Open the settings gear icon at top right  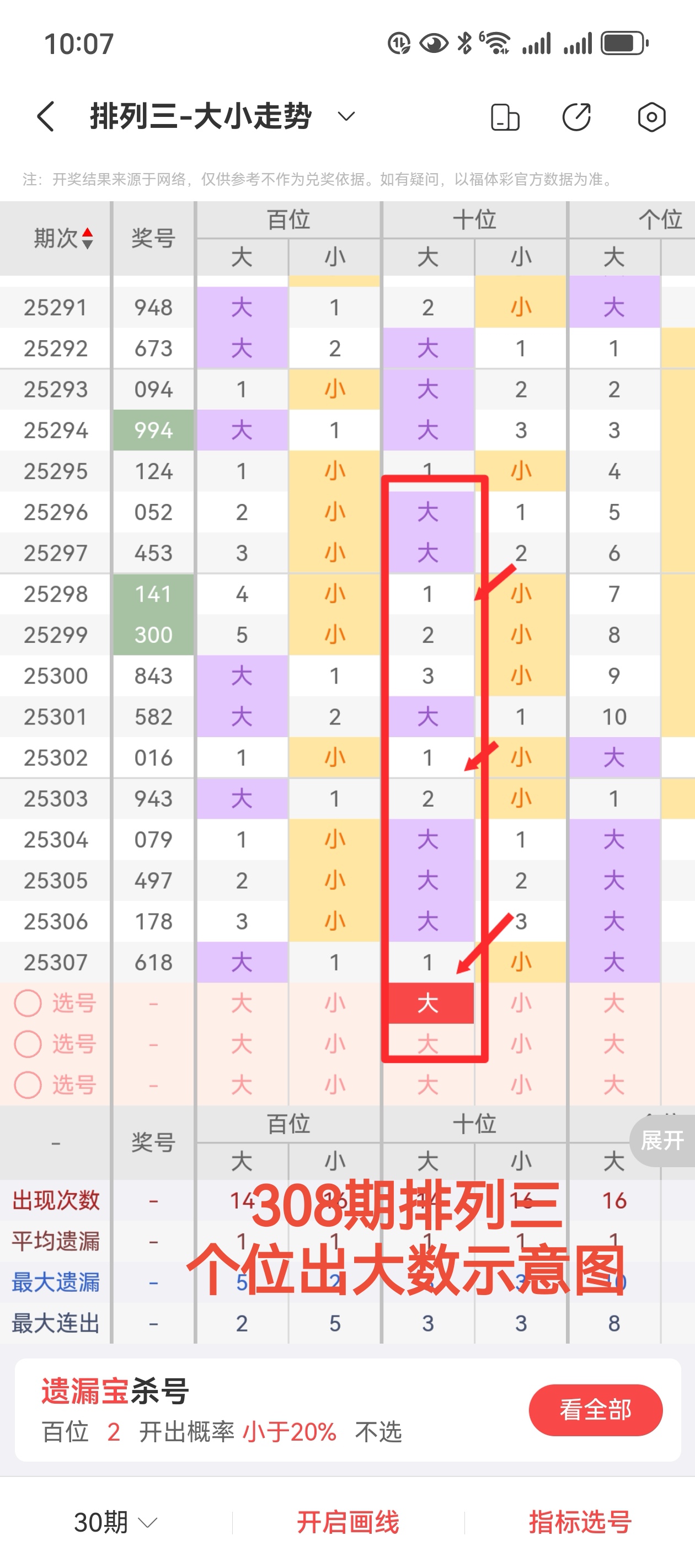tap(650, 116)
